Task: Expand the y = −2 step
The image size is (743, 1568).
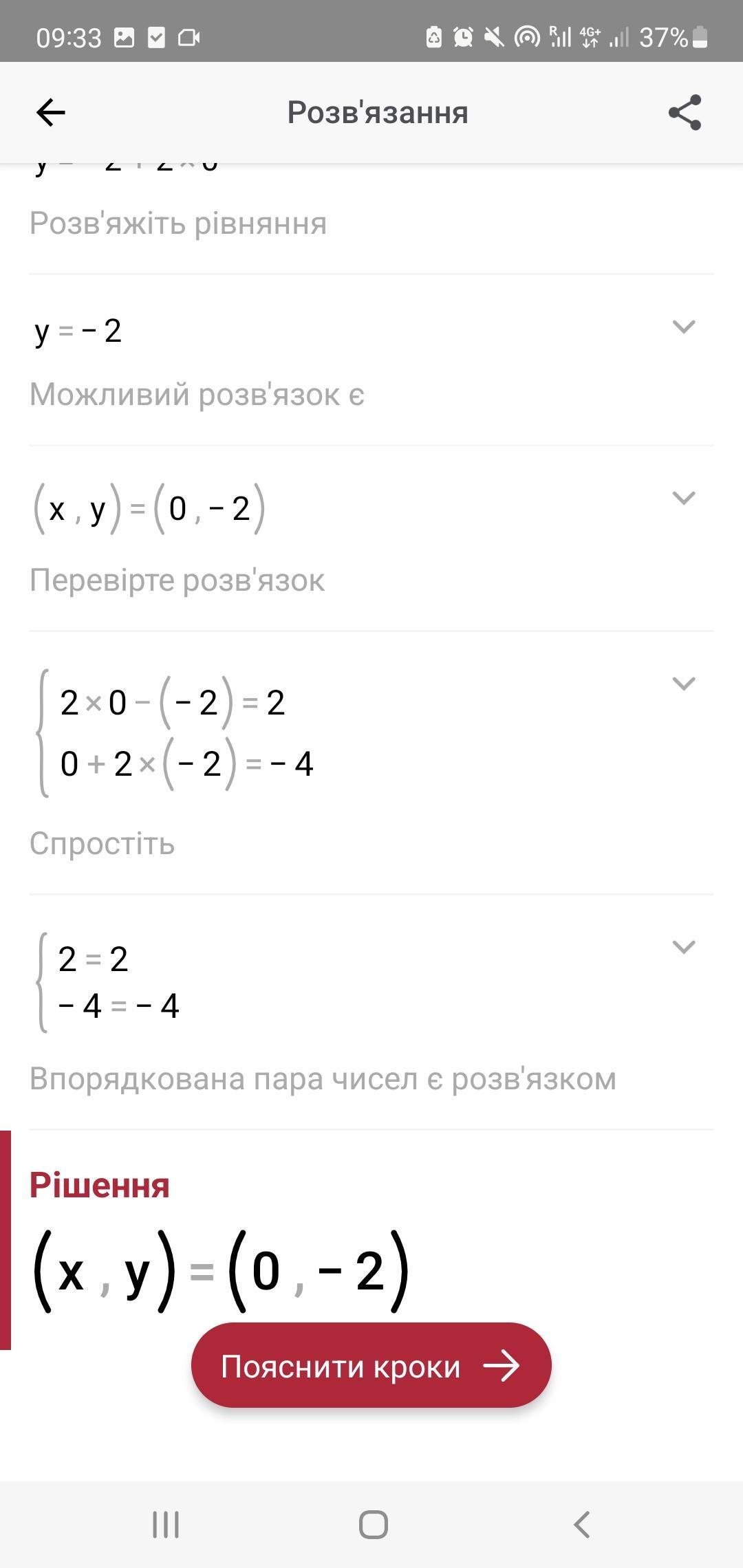Action: tap(683, 327)
